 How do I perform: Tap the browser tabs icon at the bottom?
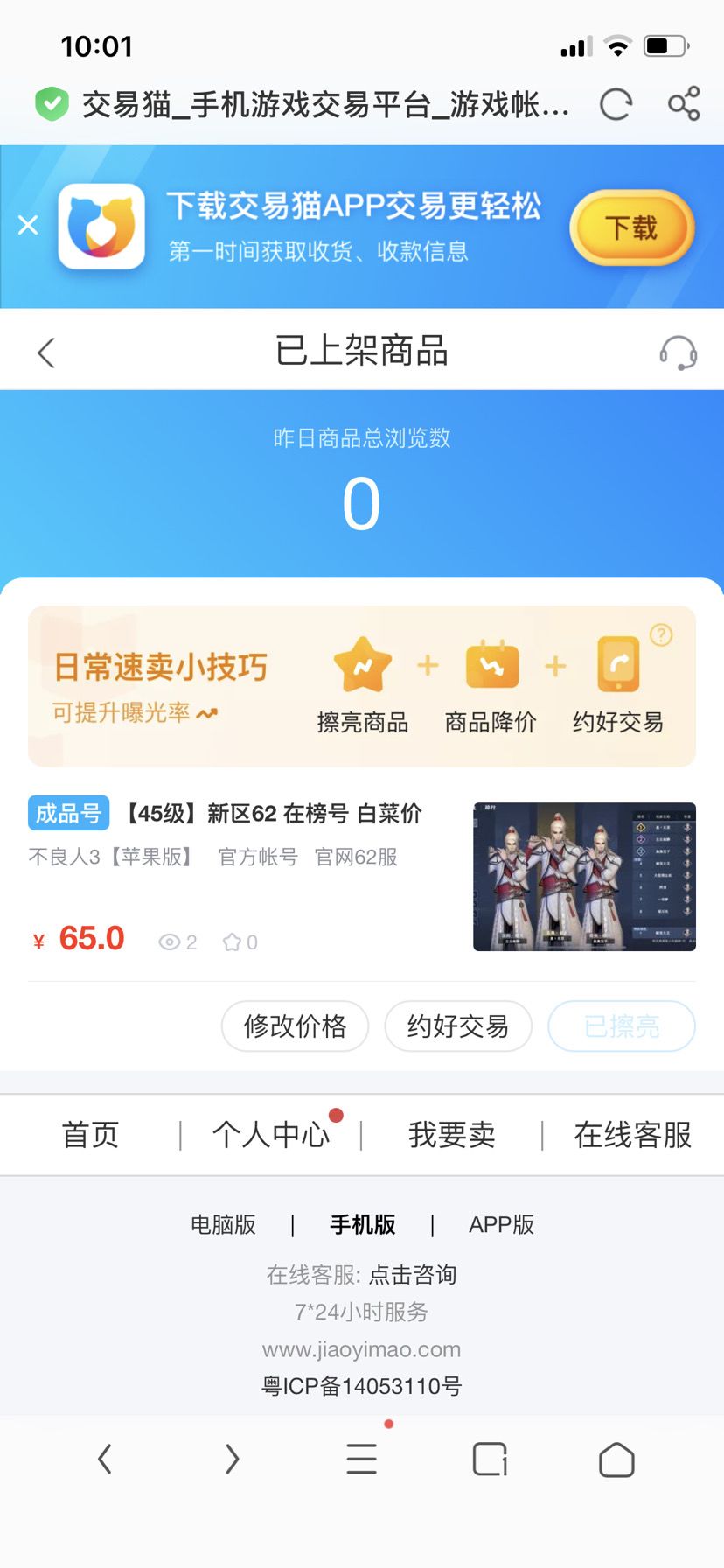491,1459
